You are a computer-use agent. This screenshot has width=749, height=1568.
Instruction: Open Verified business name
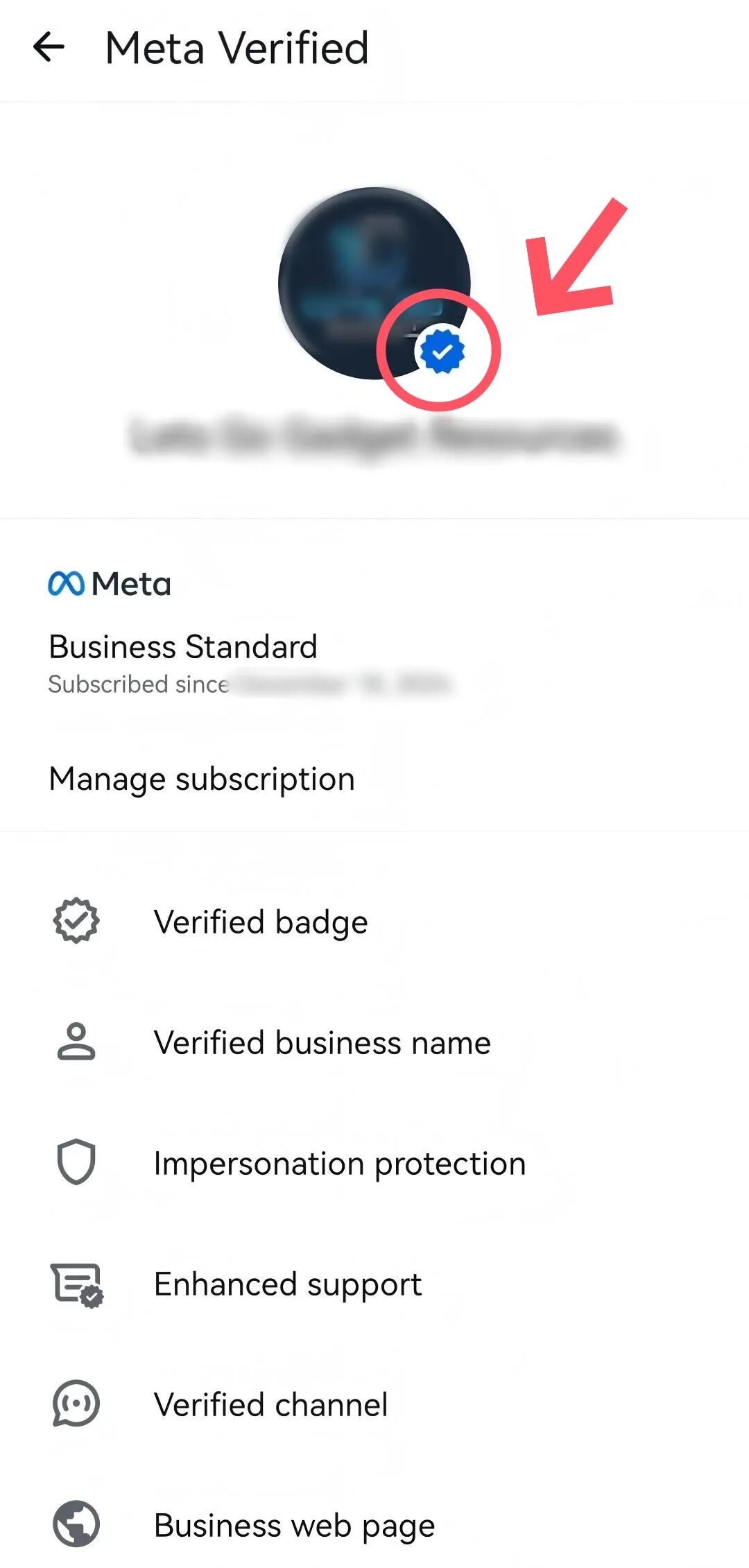click(x=322, y=1042)
